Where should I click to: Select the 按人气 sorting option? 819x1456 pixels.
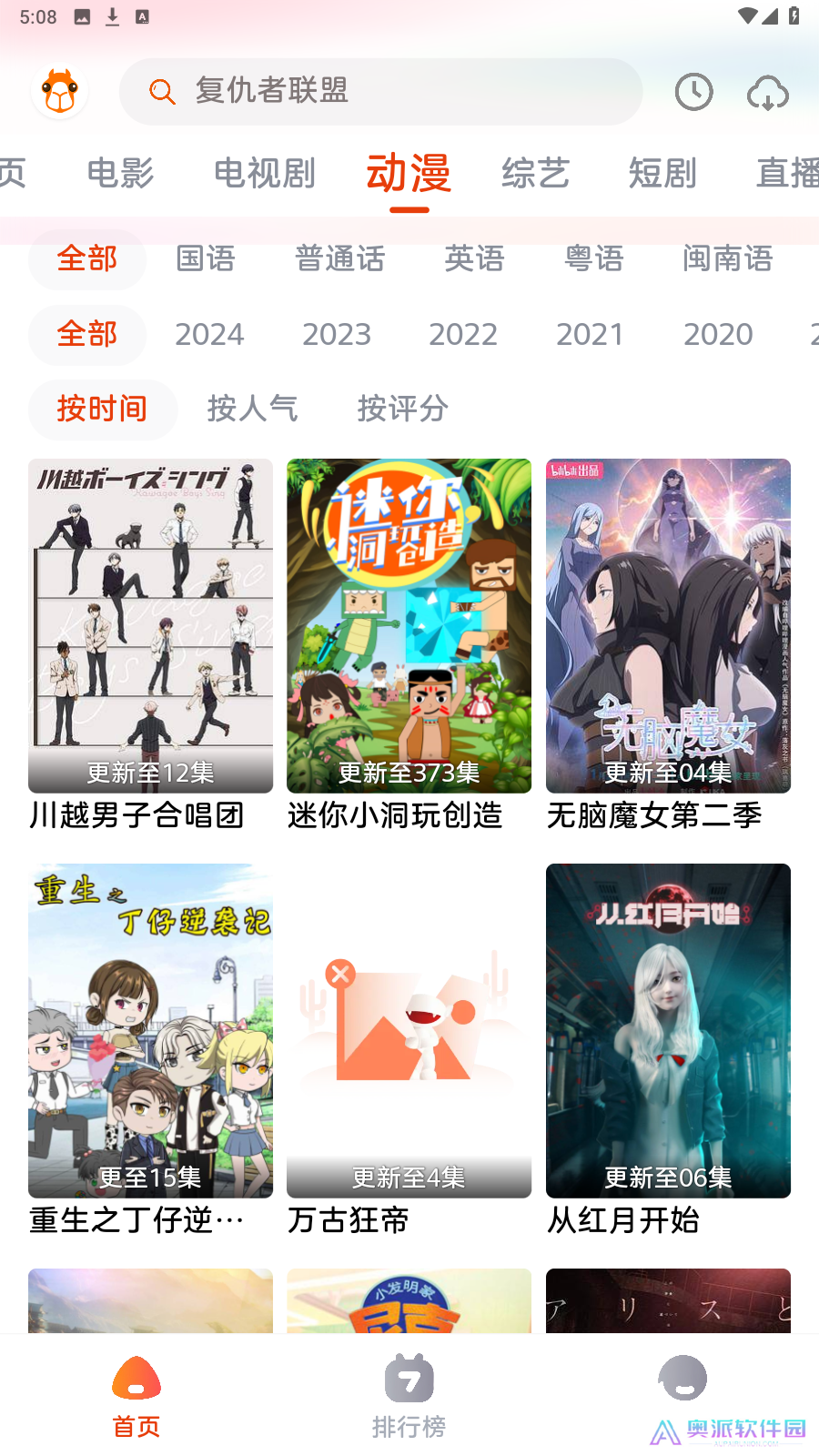(252, 409)
